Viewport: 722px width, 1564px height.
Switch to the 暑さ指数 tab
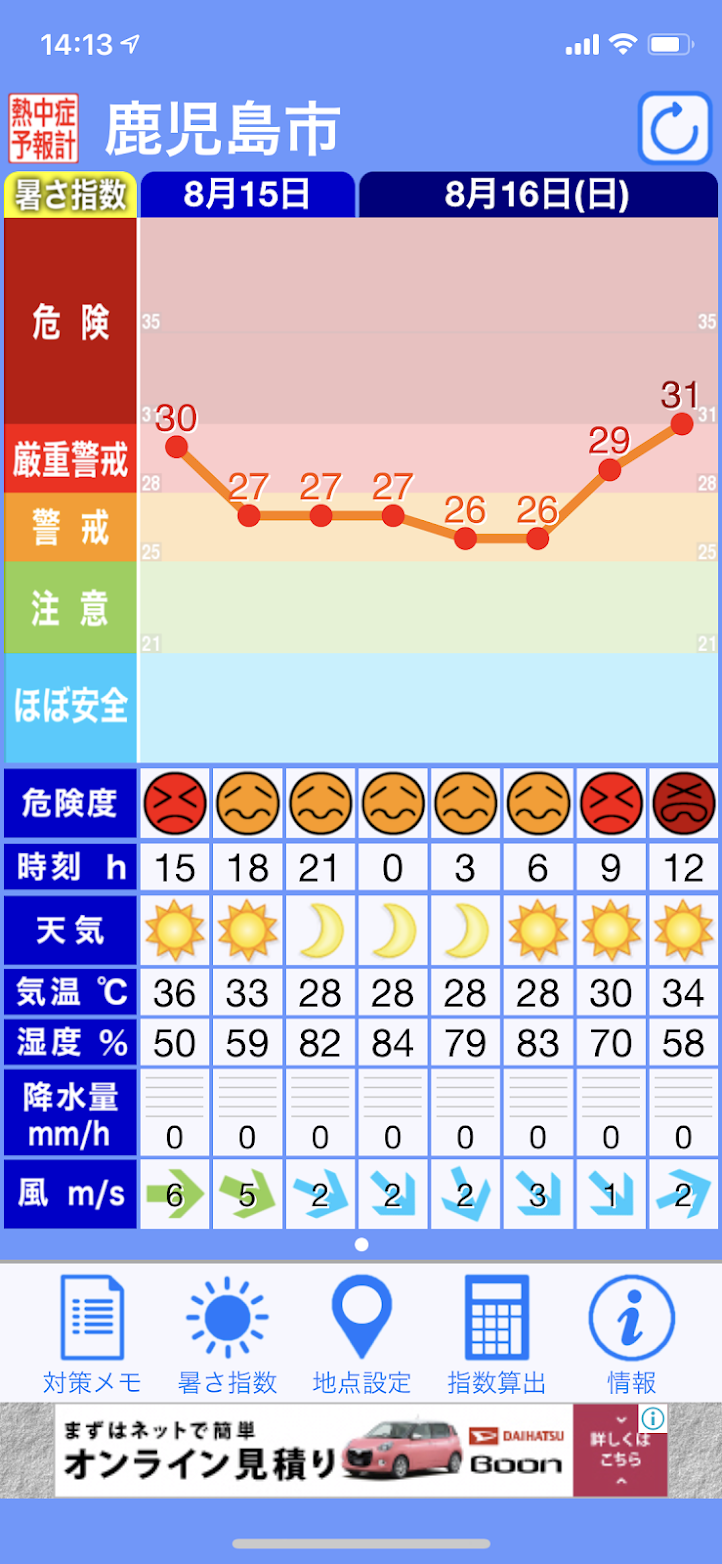(227, 1335)
